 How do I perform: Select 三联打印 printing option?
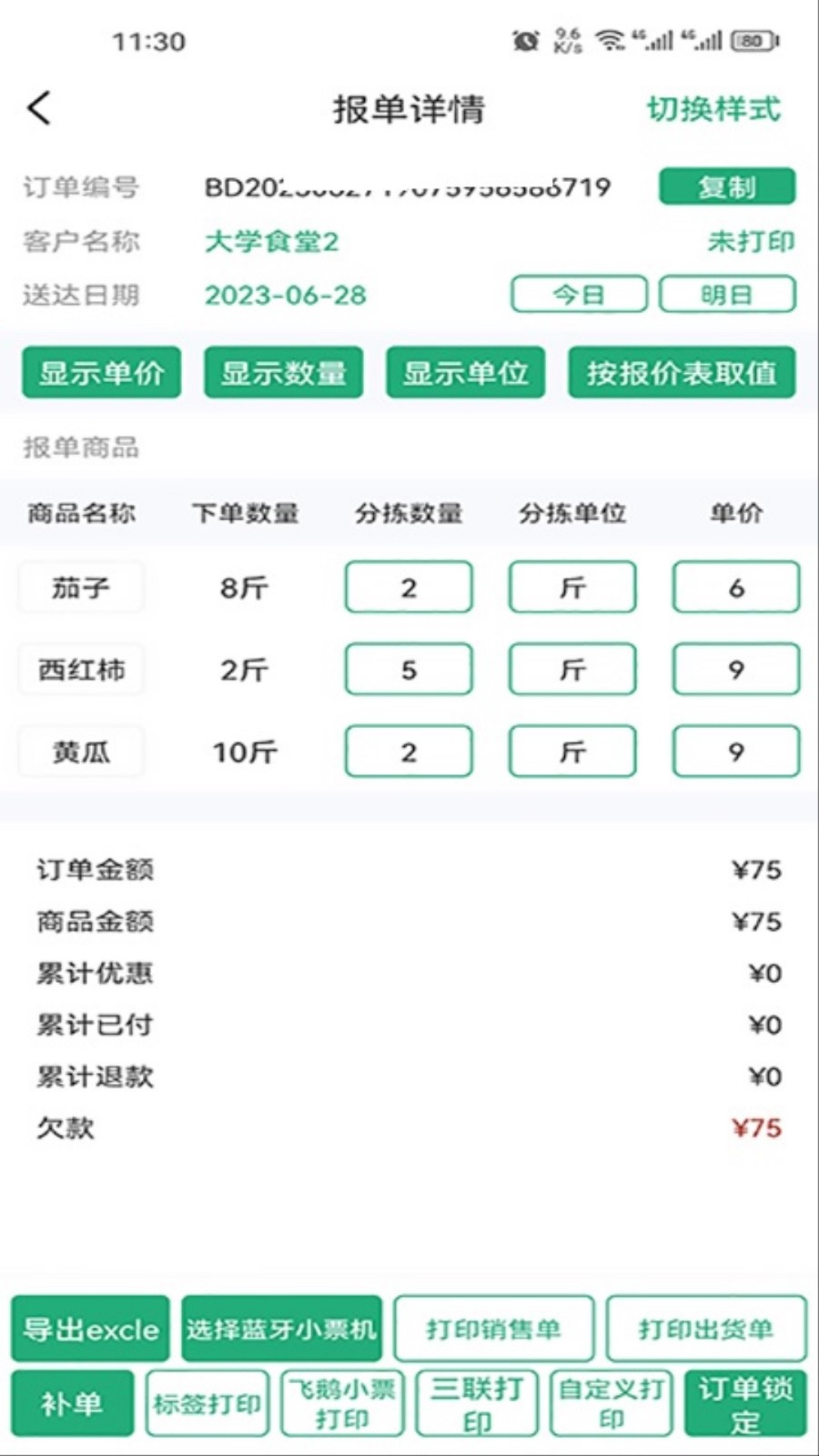(477, 1403)
